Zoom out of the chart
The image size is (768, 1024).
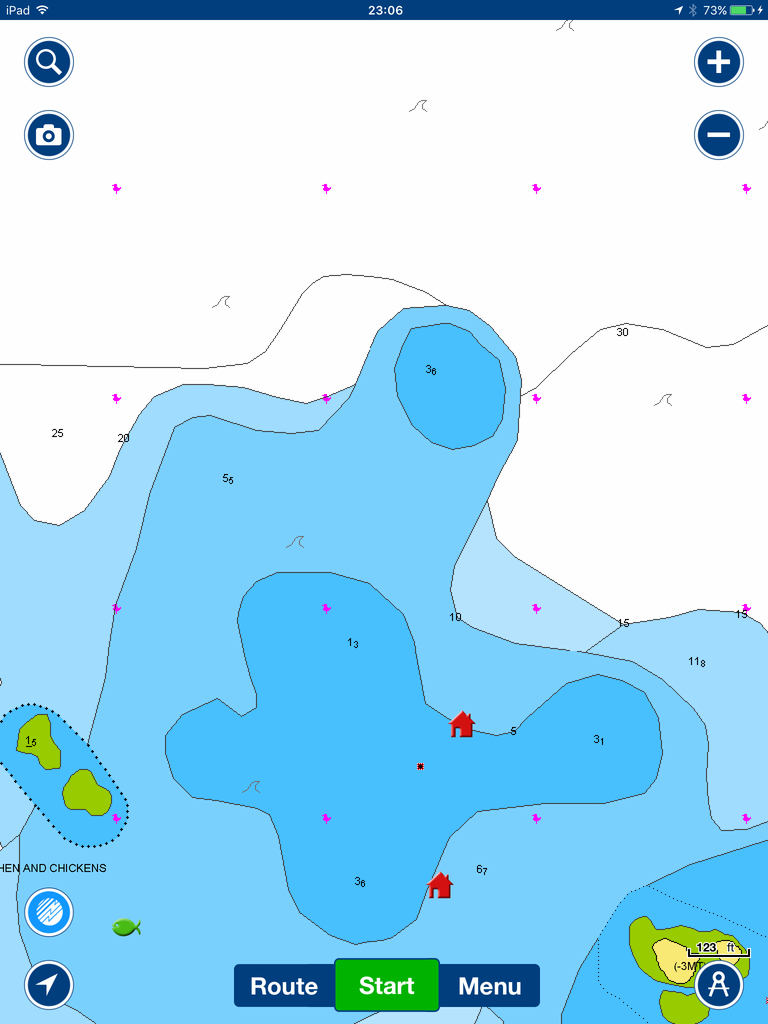(719, 135)
